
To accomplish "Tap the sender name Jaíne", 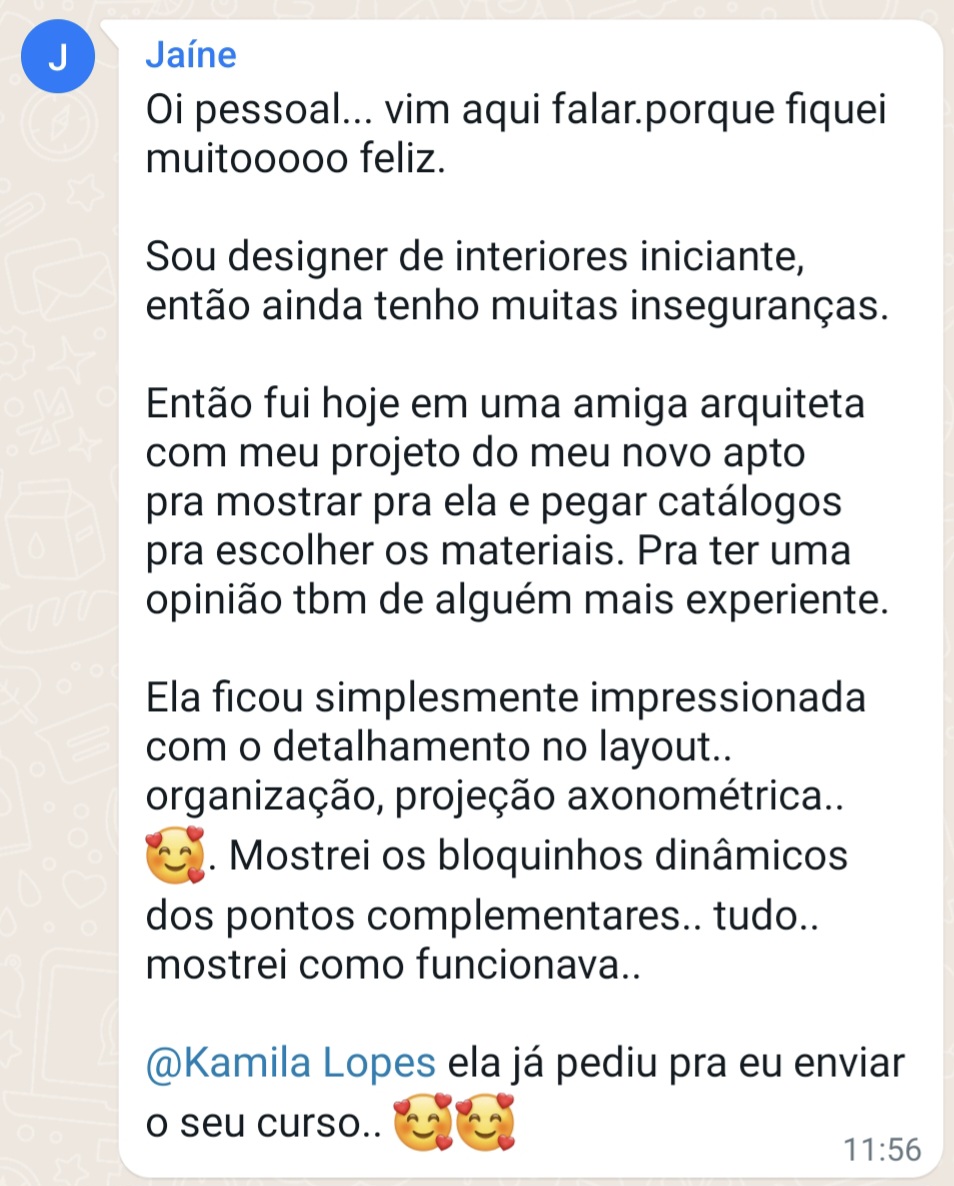I will [191, 54].
